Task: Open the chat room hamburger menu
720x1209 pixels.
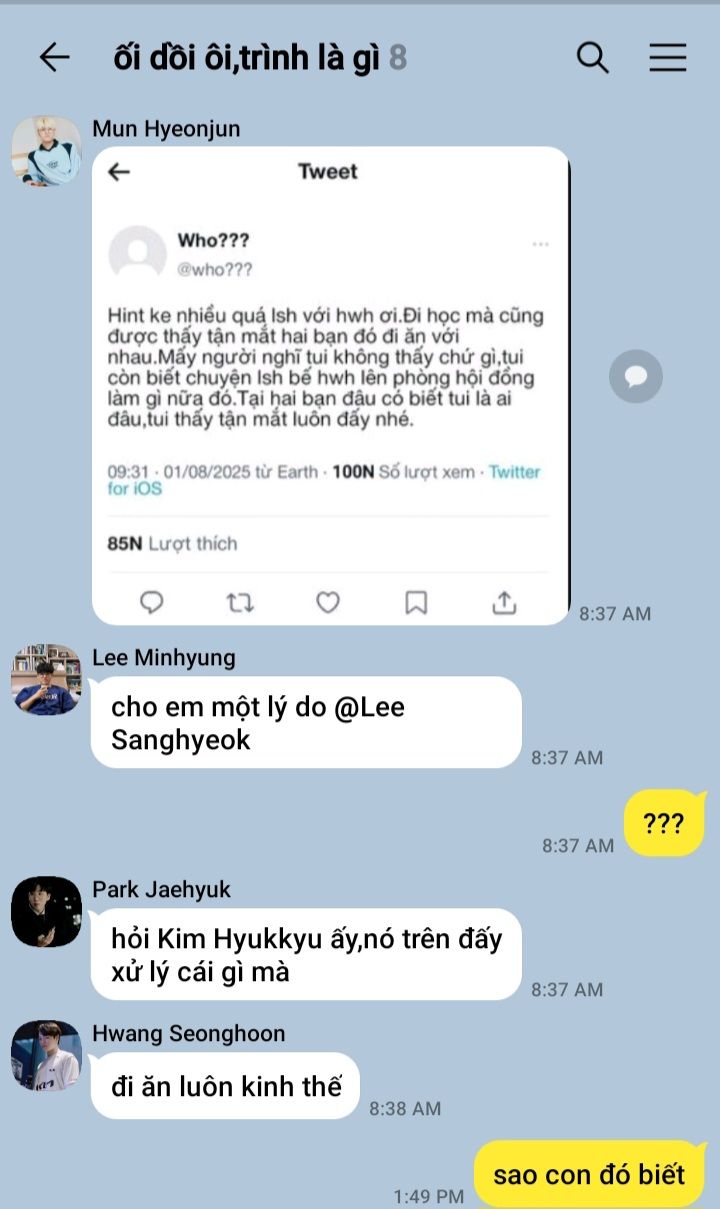Action: click(x=667, y=58)
